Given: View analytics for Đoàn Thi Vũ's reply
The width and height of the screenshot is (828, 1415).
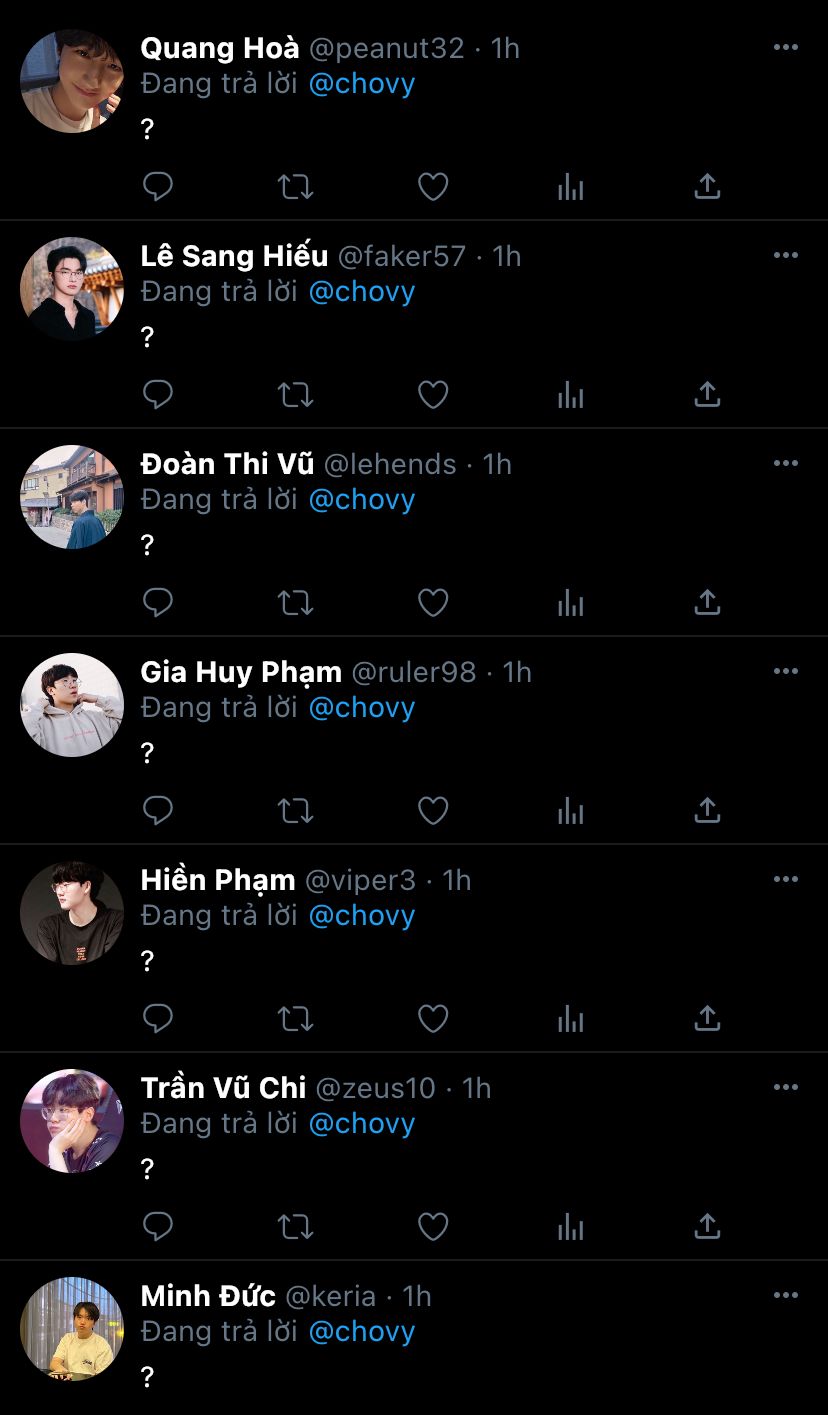Looking at the screenshot, I should pyautogui.click(x=570, y=603).
